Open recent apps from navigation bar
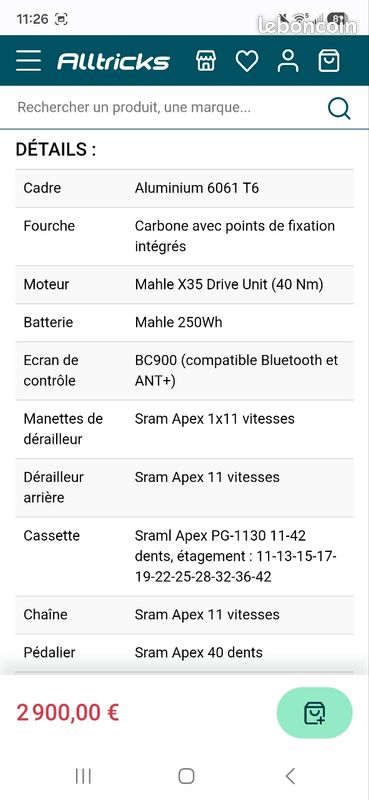The height and width of the screenshot is (800, 369). 83,776
